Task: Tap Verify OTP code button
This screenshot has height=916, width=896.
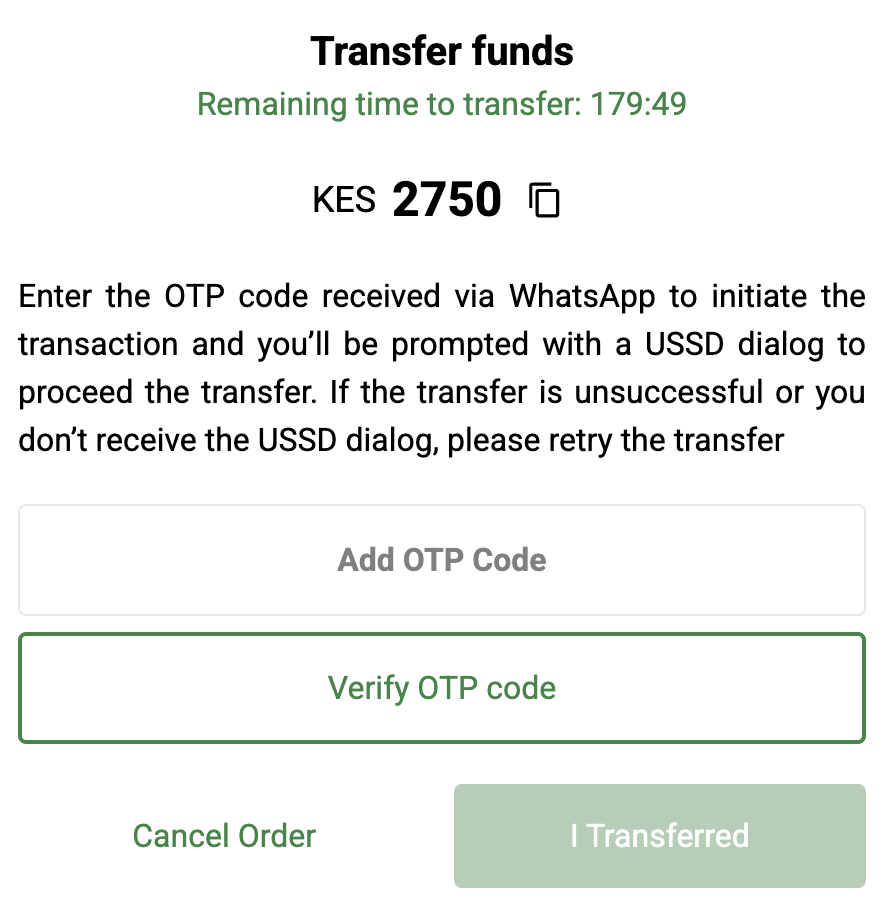Action: click(441, 688)
